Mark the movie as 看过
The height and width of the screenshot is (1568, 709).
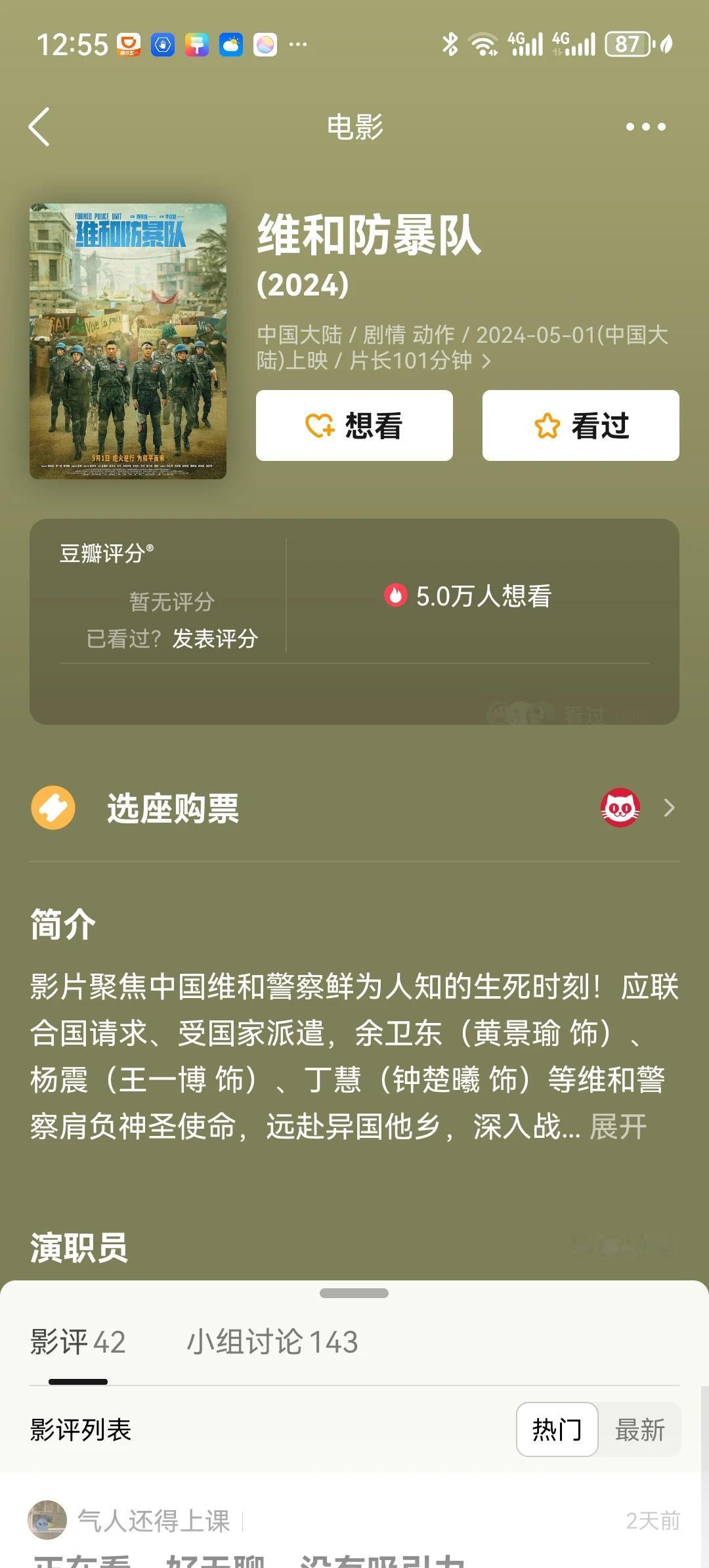[580, 425]
